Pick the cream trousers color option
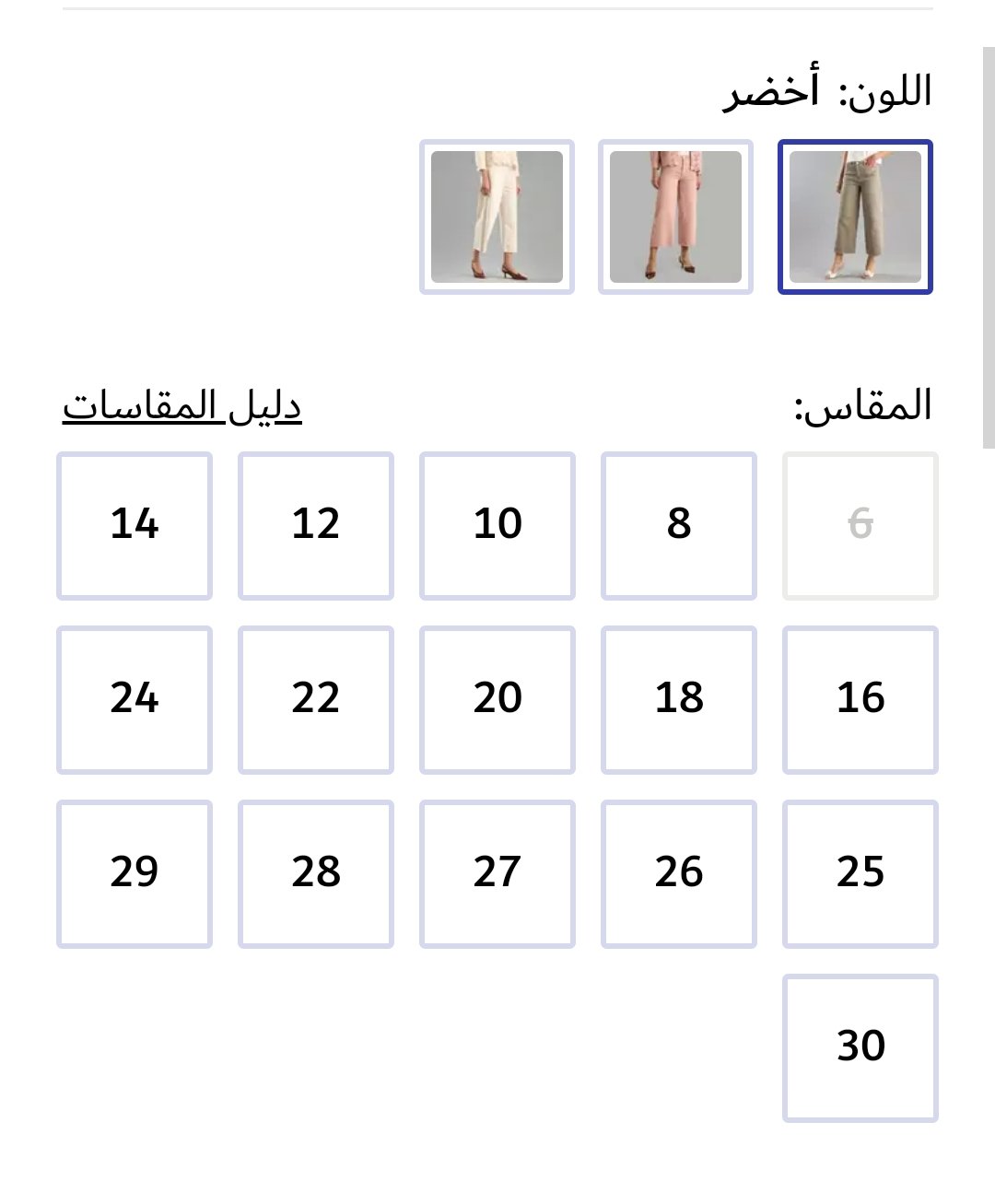 pos(497,217)
